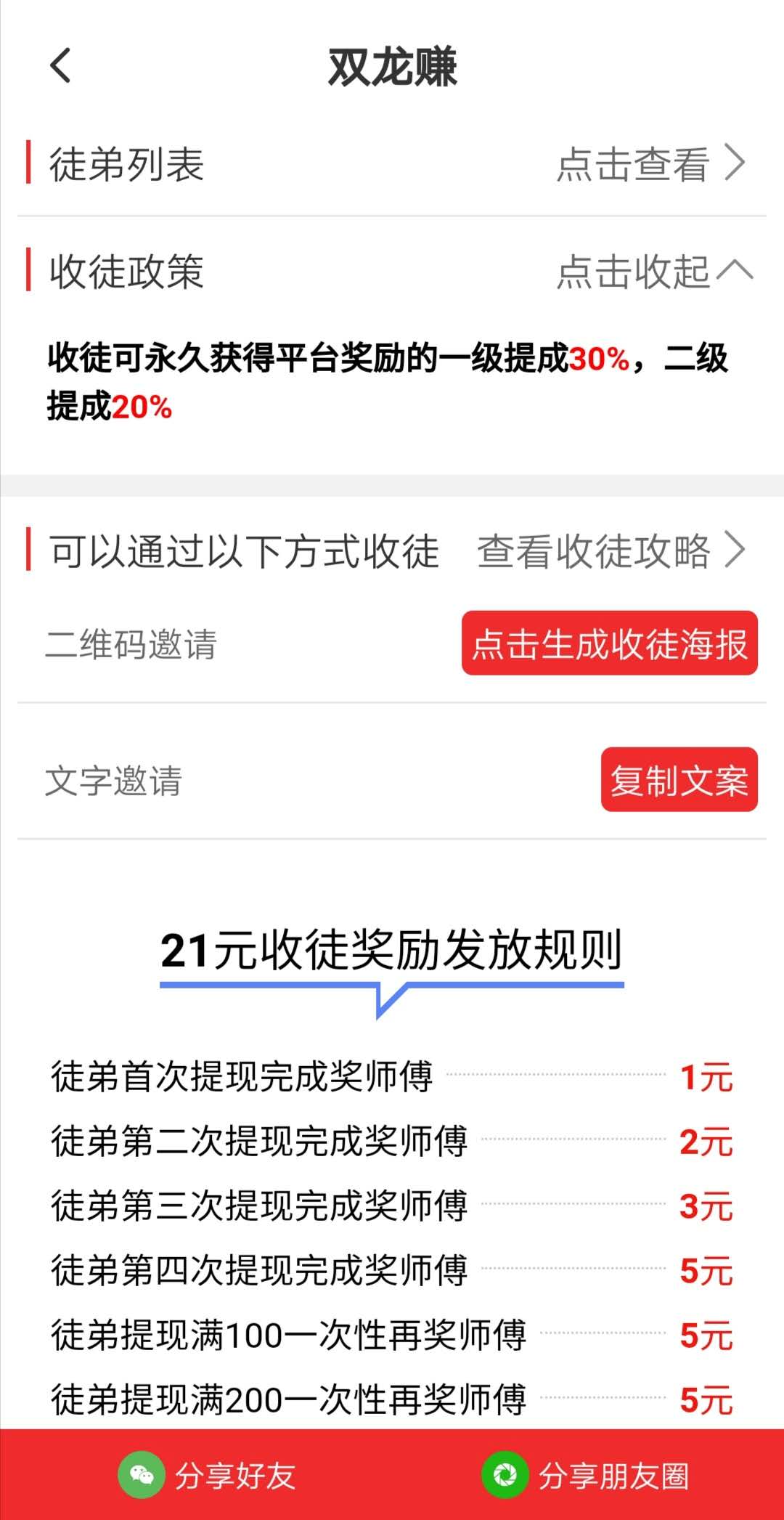This screenshot has width=784, height=1520.
Task: Tap 复制文案 button
Action: [679, 780]
